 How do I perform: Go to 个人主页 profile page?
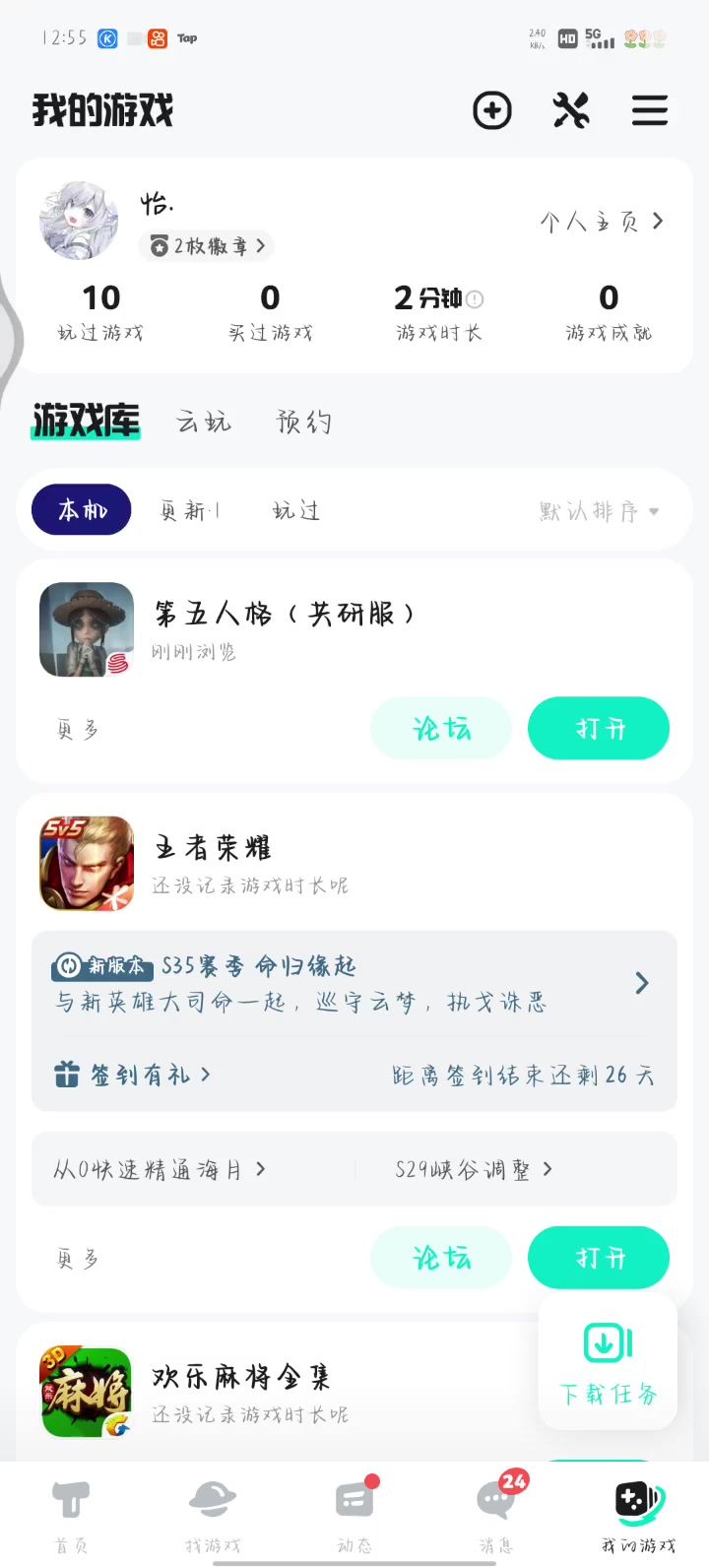tap(602, 222)
